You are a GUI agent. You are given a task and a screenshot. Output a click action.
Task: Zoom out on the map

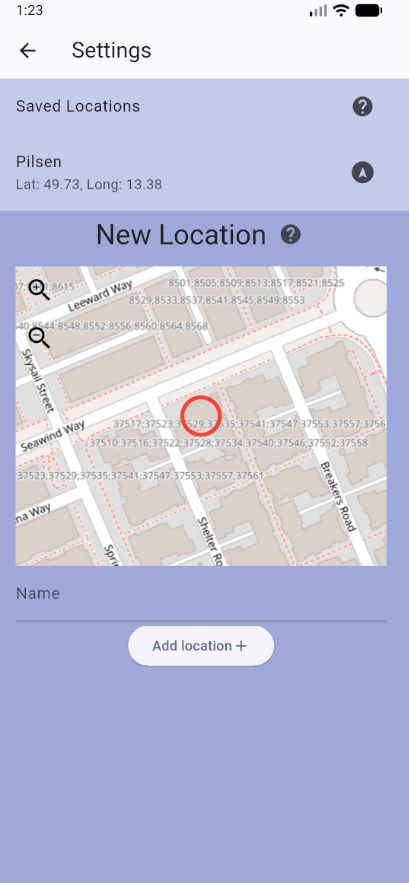coord(39,338)
